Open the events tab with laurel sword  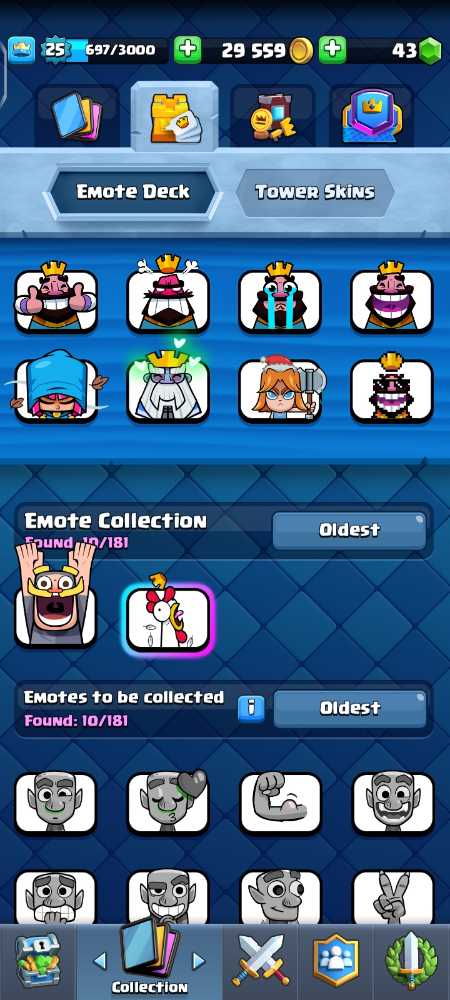(412, 961)
